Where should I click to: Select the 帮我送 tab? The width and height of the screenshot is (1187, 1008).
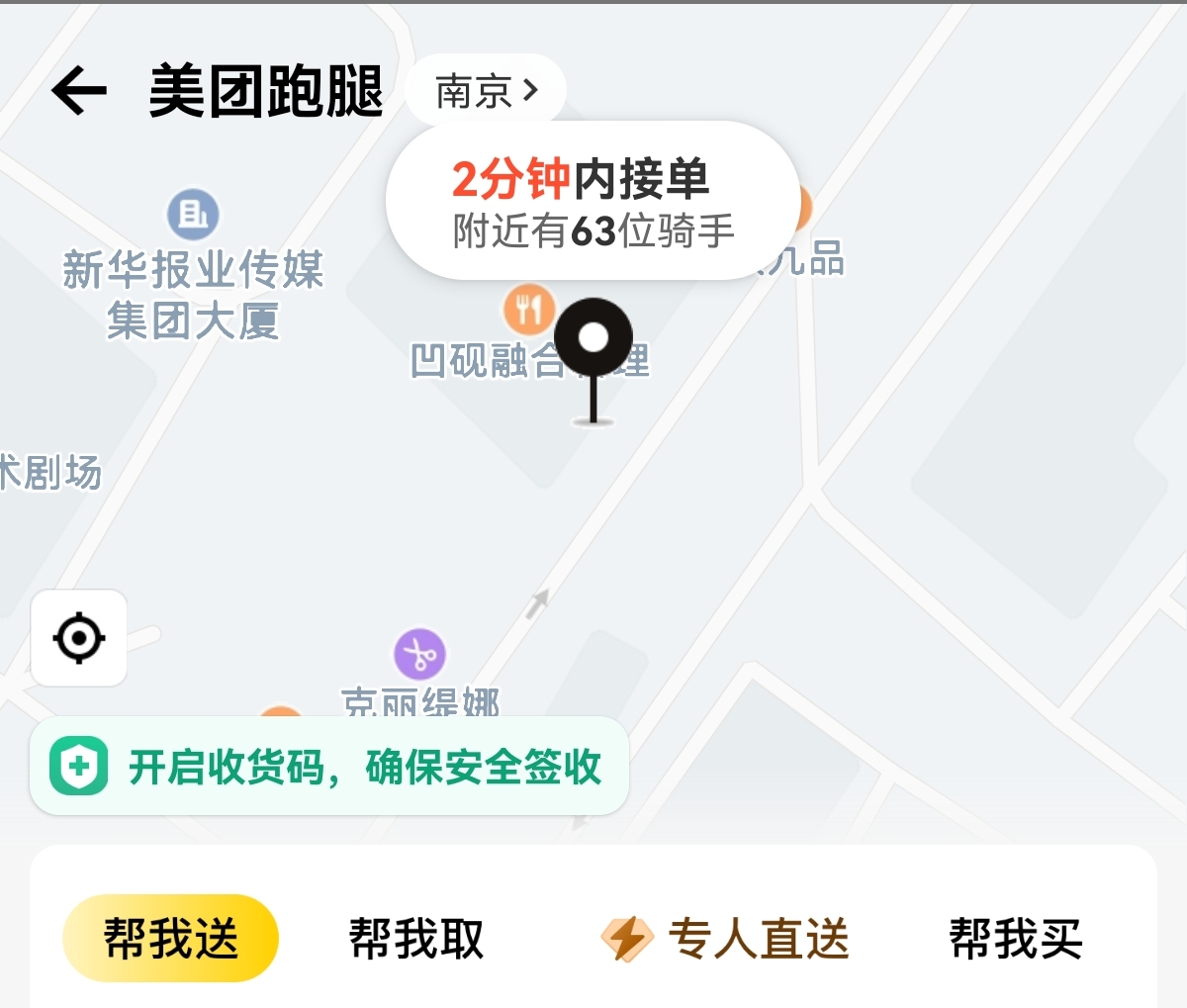[x=170, y=939]
